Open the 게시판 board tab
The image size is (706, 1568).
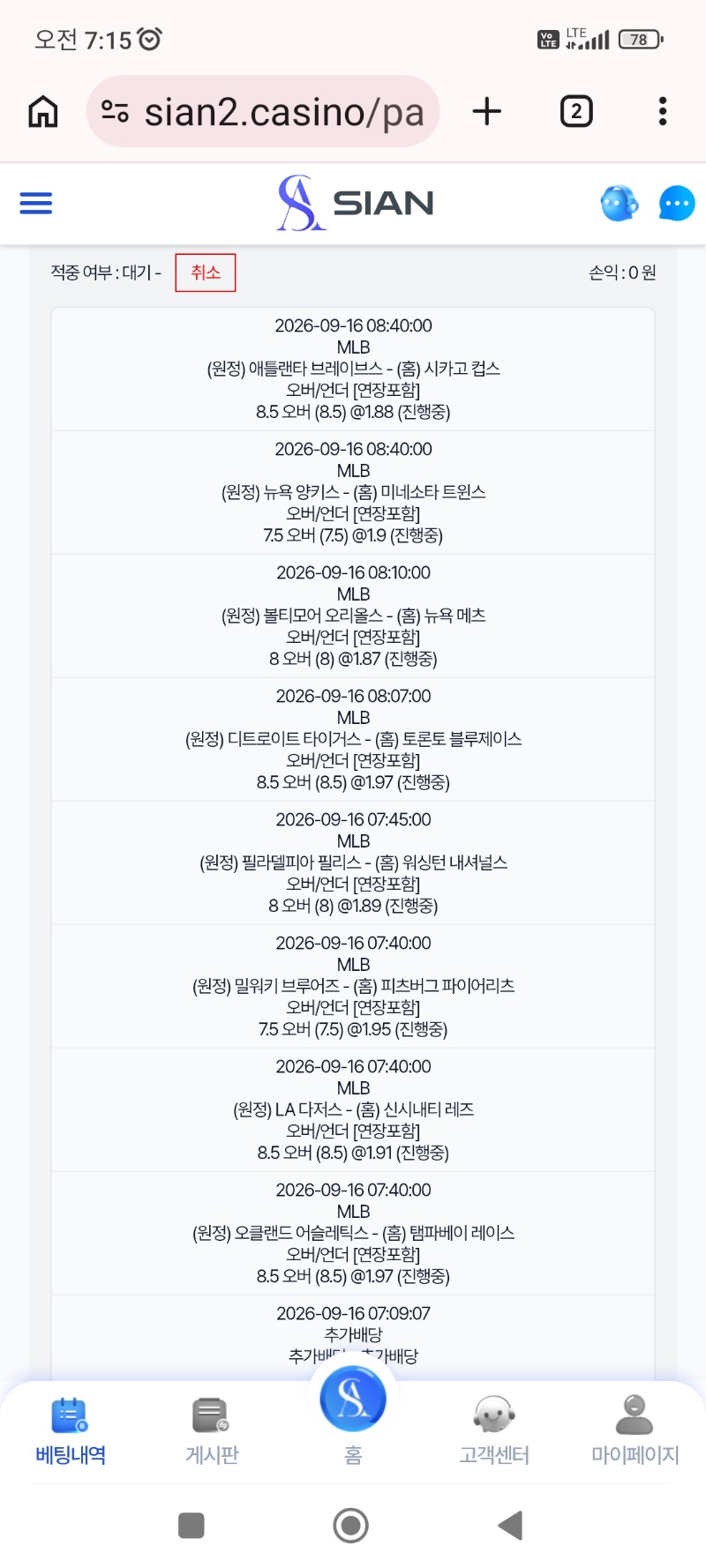click(212, 1430)
